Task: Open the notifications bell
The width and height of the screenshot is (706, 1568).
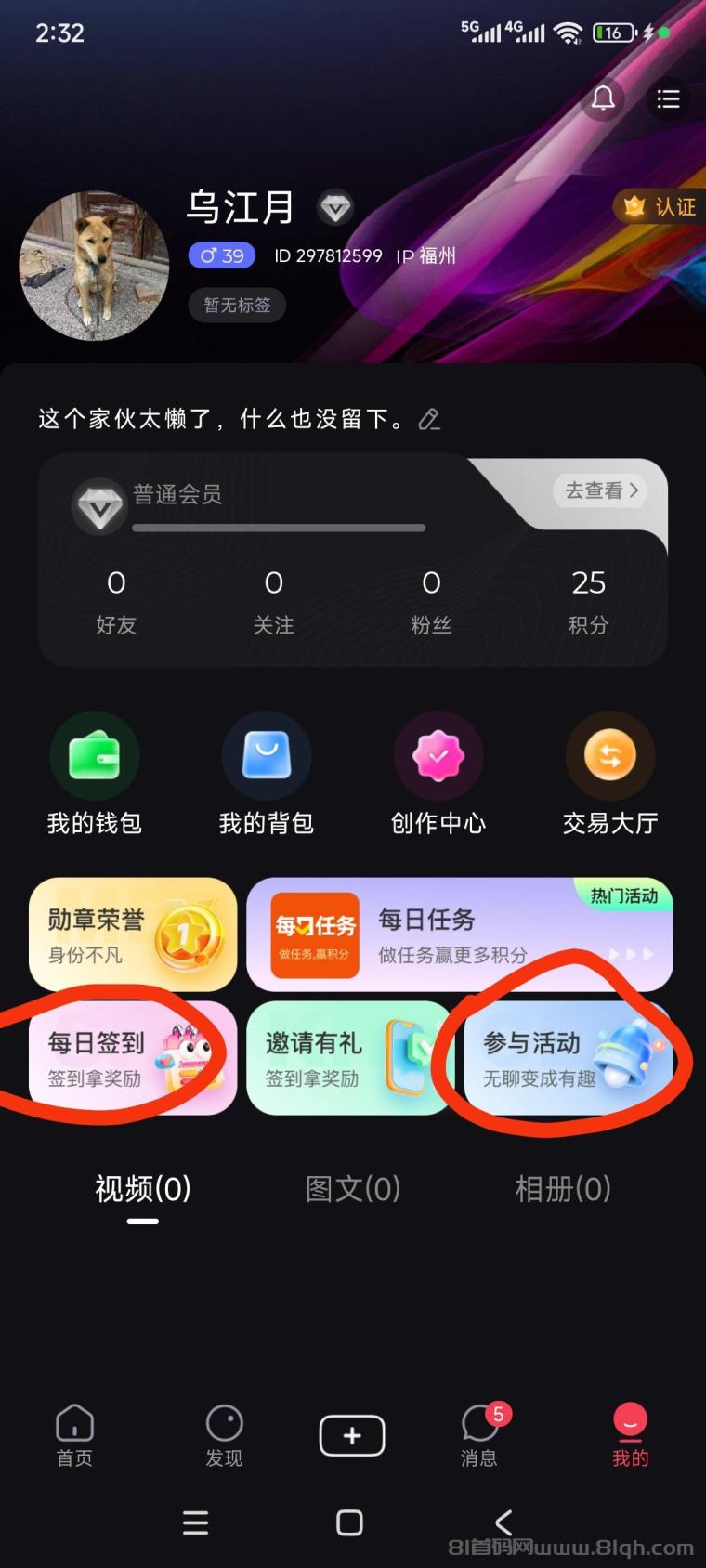Action: point(603,98)
